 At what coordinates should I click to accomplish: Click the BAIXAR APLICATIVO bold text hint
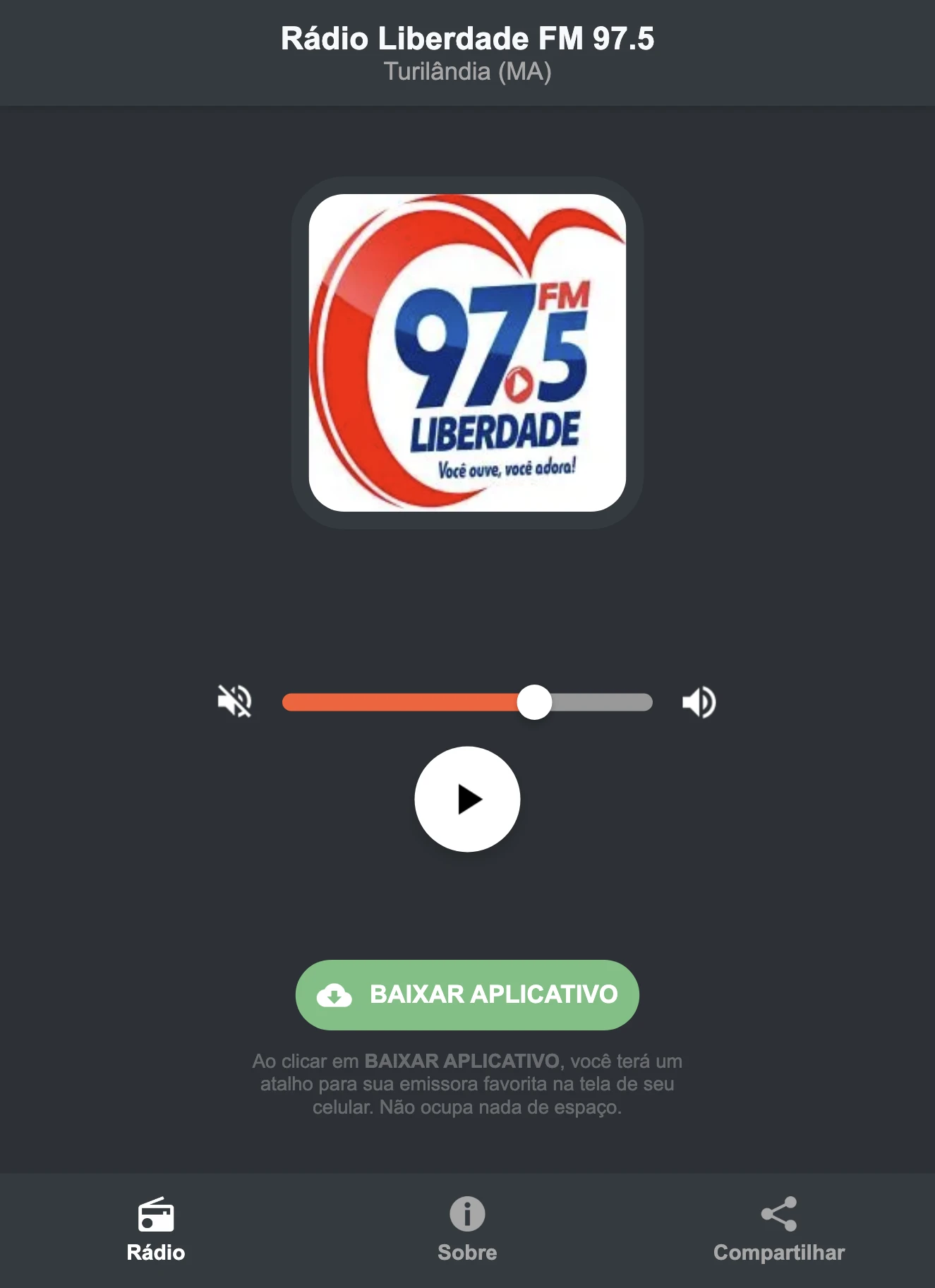[462, 1059]
